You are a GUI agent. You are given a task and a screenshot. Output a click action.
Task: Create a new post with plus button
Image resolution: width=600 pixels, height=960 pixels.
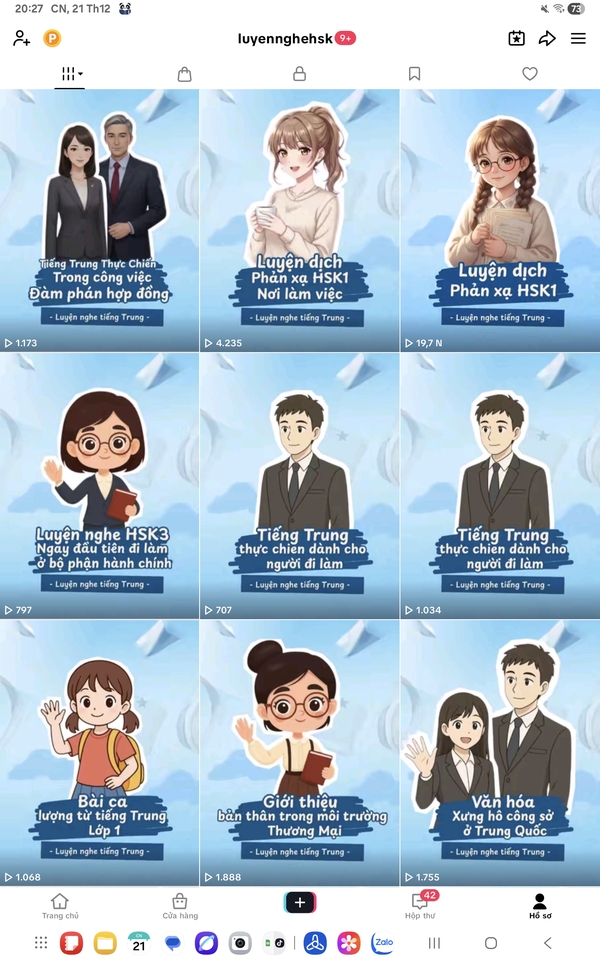(300, 902)
